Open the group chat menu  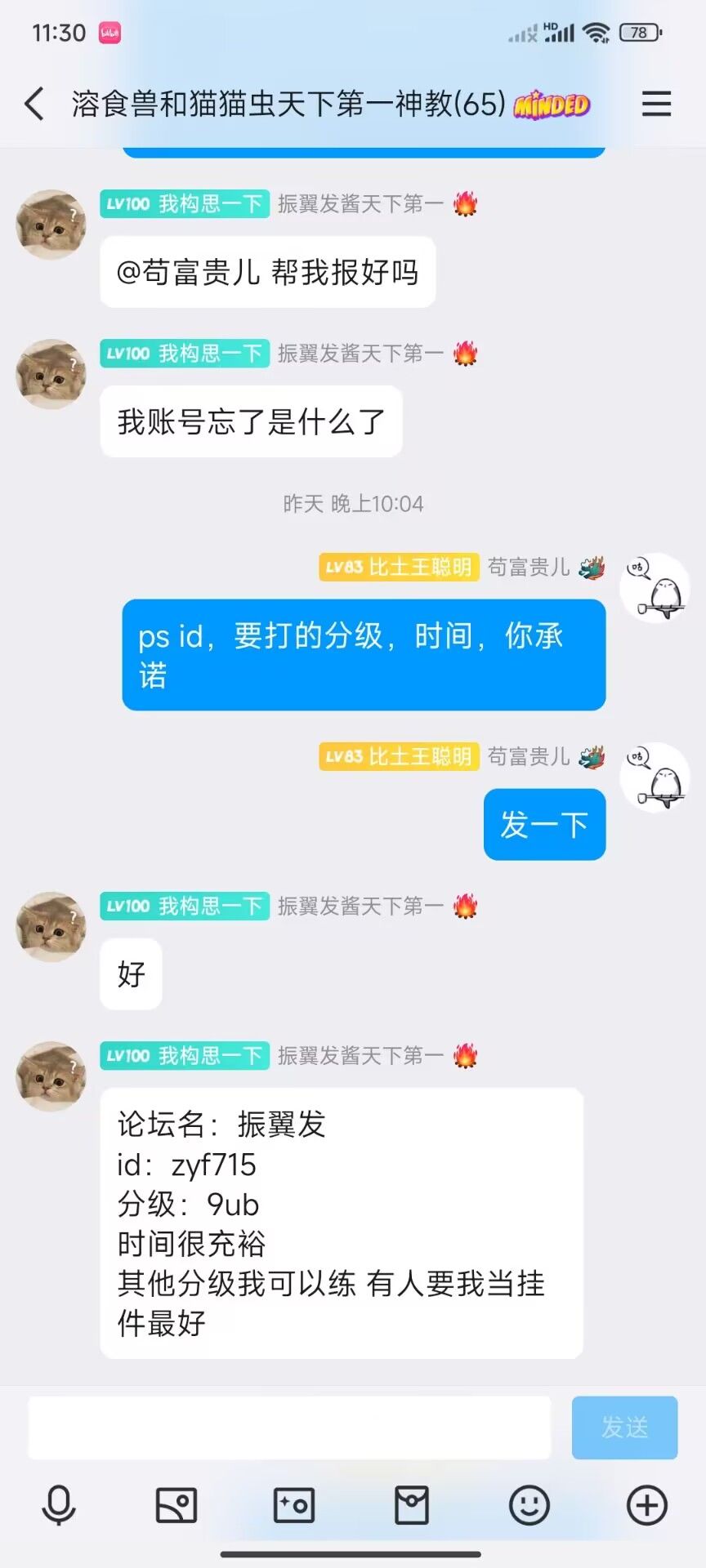click(x=656, y=104)
